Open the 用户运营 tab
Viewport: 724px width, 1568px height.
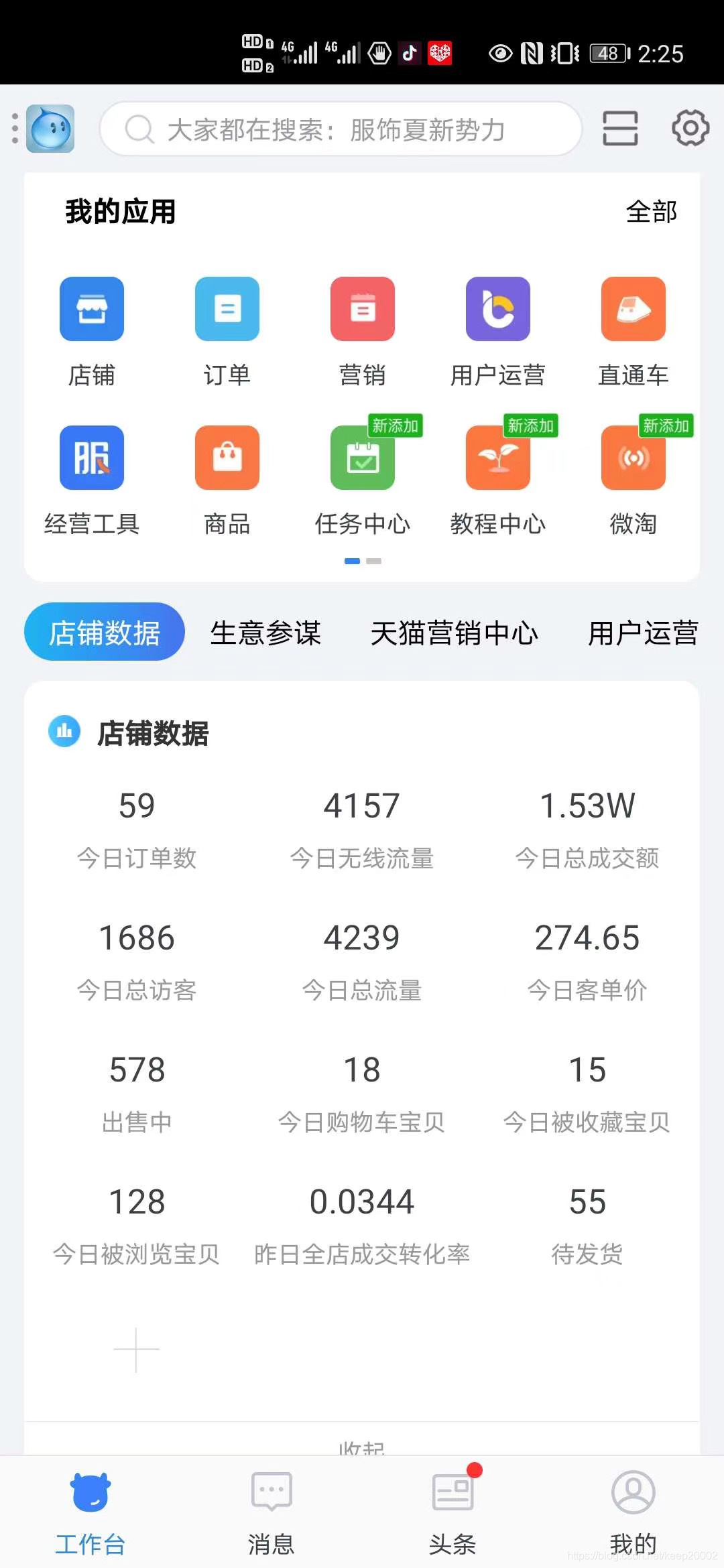643,633
